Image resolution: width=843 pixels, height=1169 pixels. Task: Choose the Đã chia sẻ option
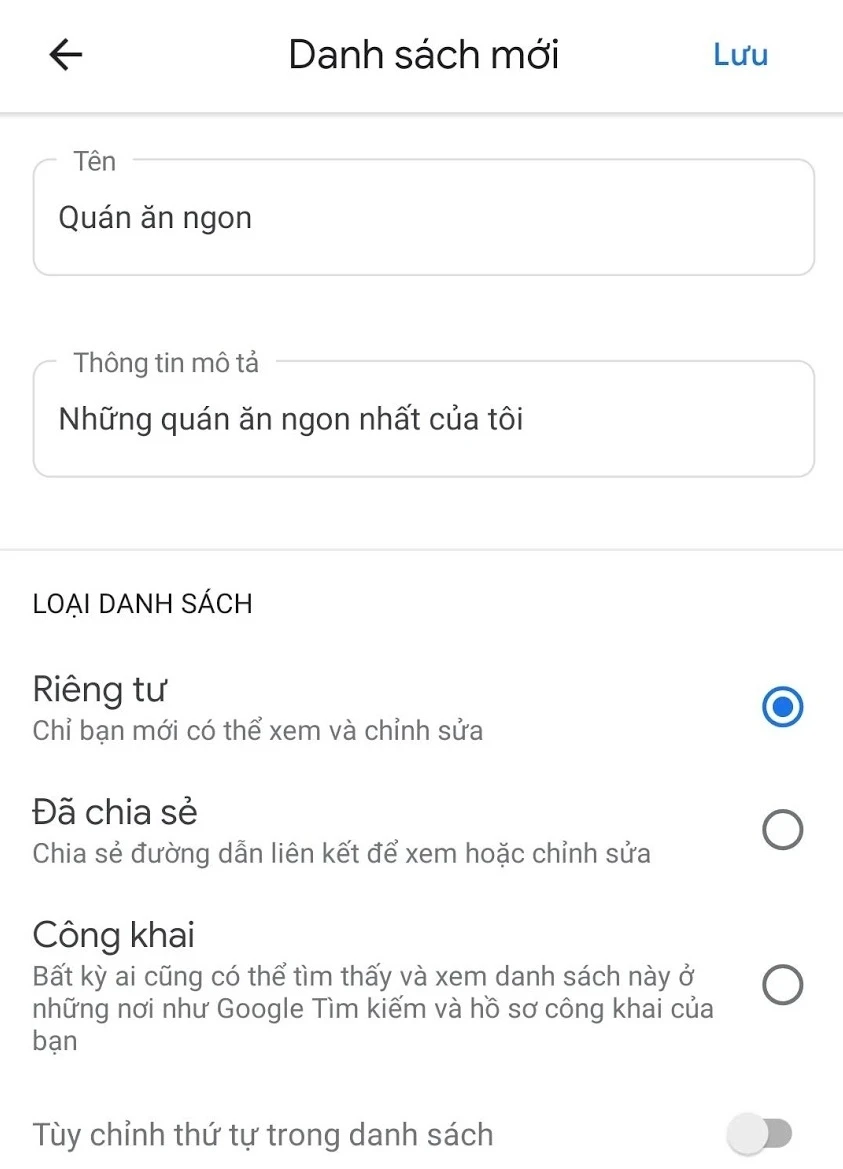click(781, 830)
